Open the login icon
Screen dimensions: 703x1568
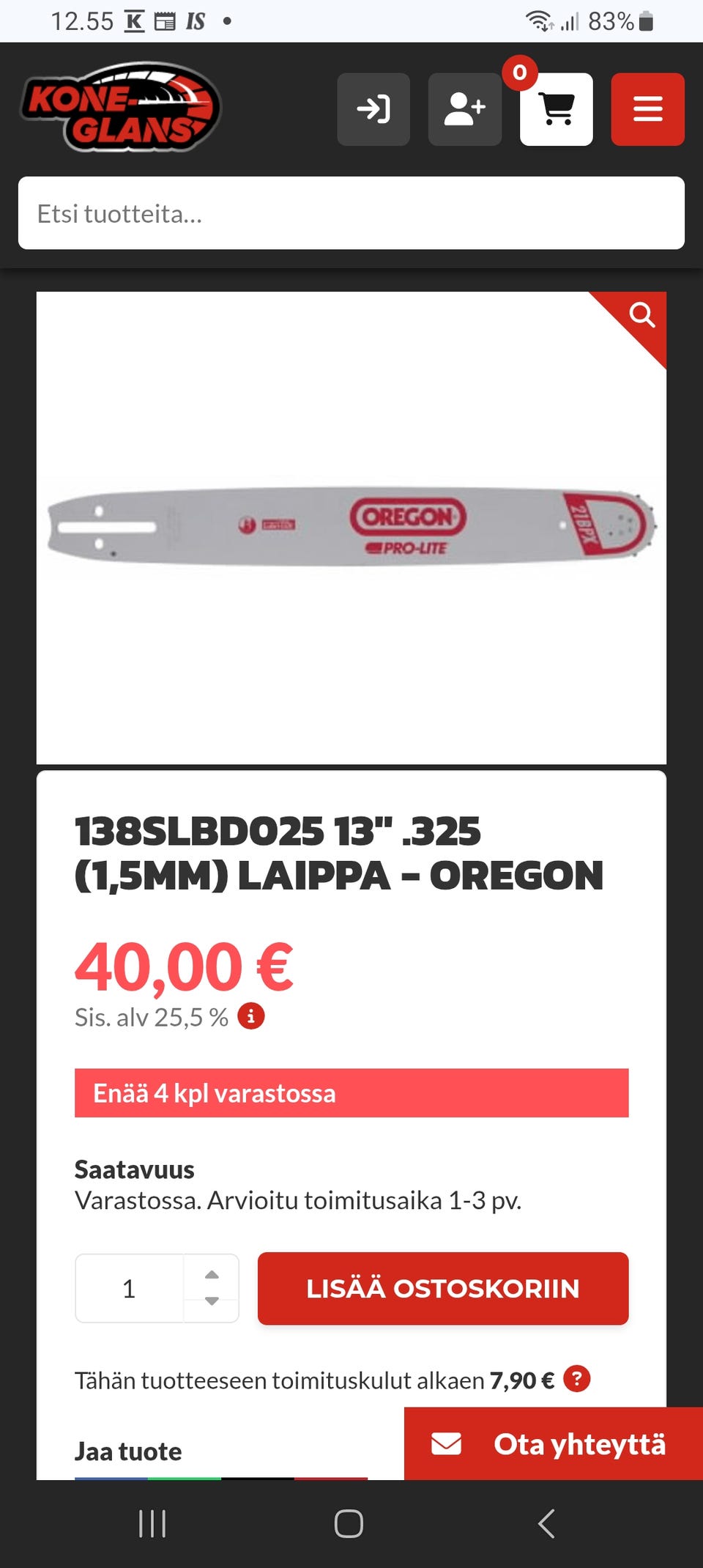373,109
